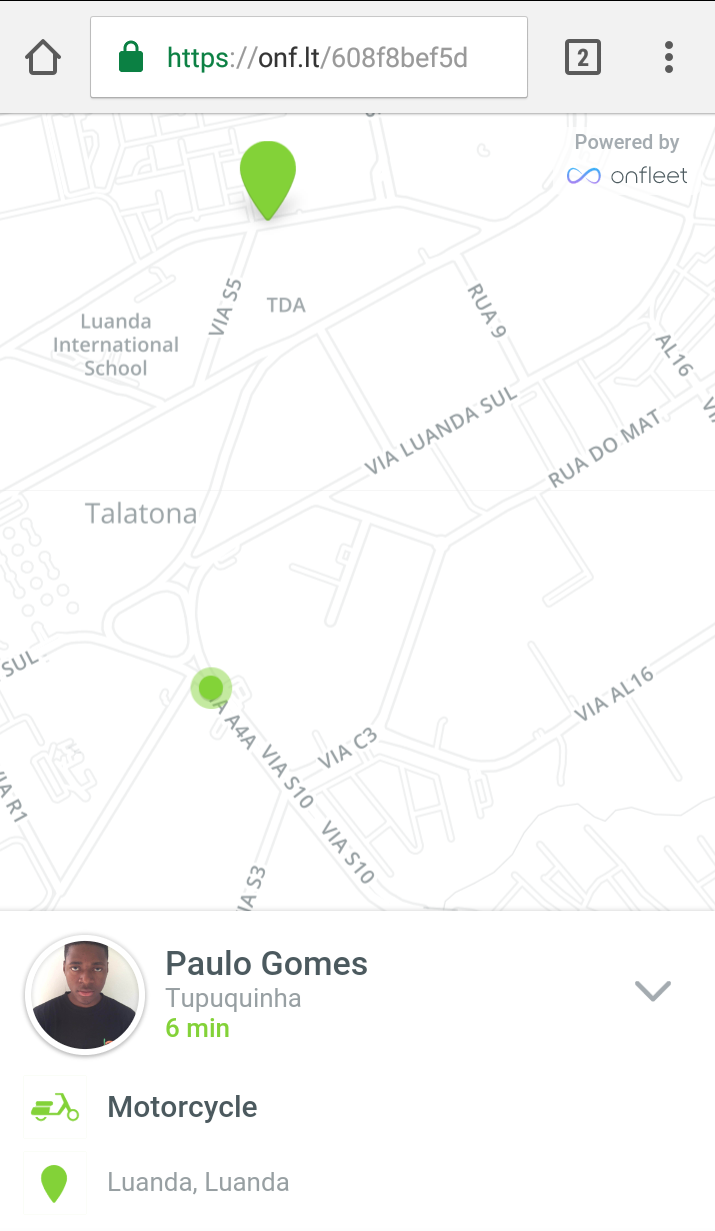Screen dimensions: 715x1231
Task: Tap the green destination pin on the map
Action: click(x=268, y=180)
